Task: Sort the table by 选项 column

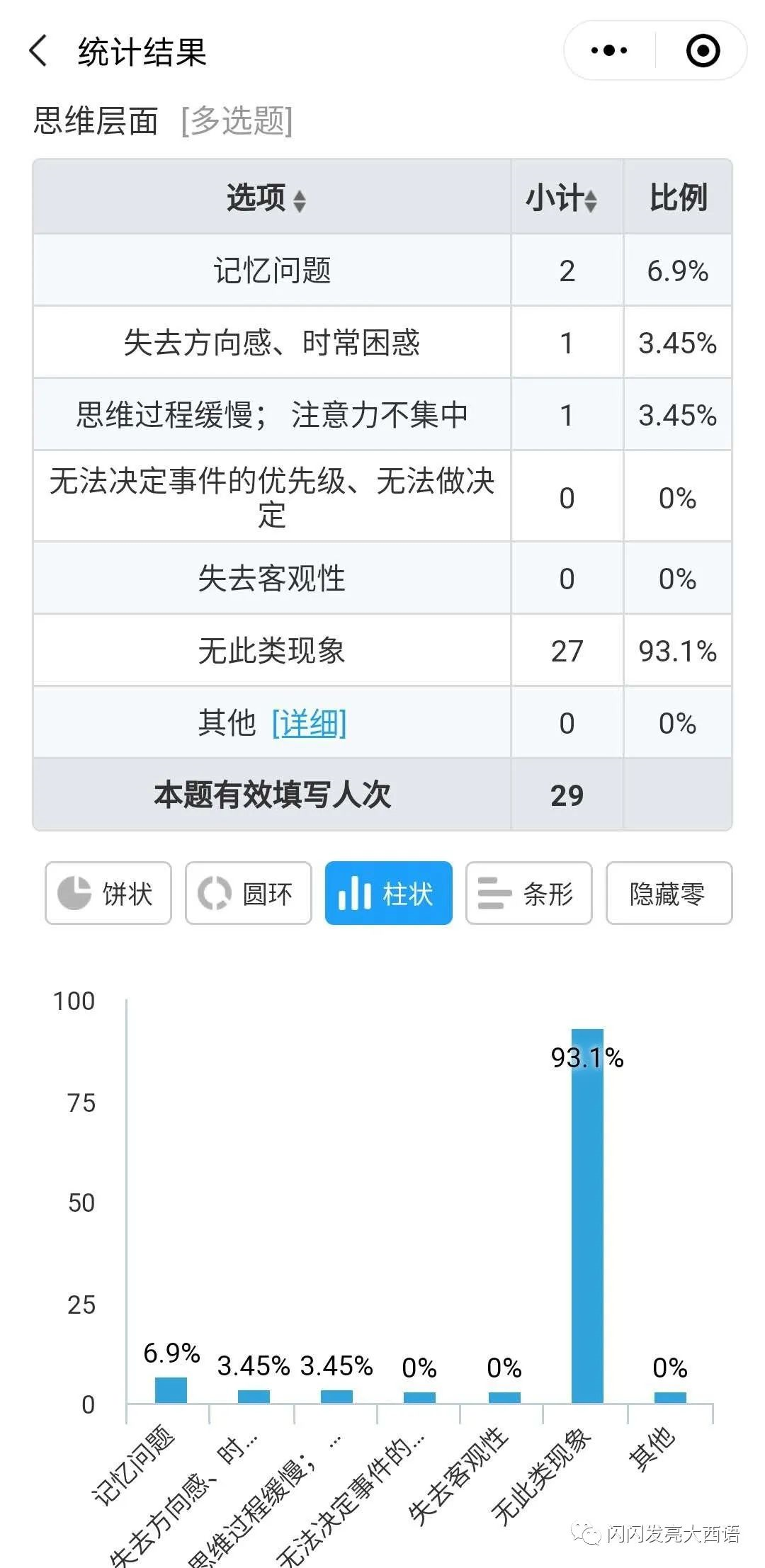Action: pyautogui.click(x=299, y=200)
